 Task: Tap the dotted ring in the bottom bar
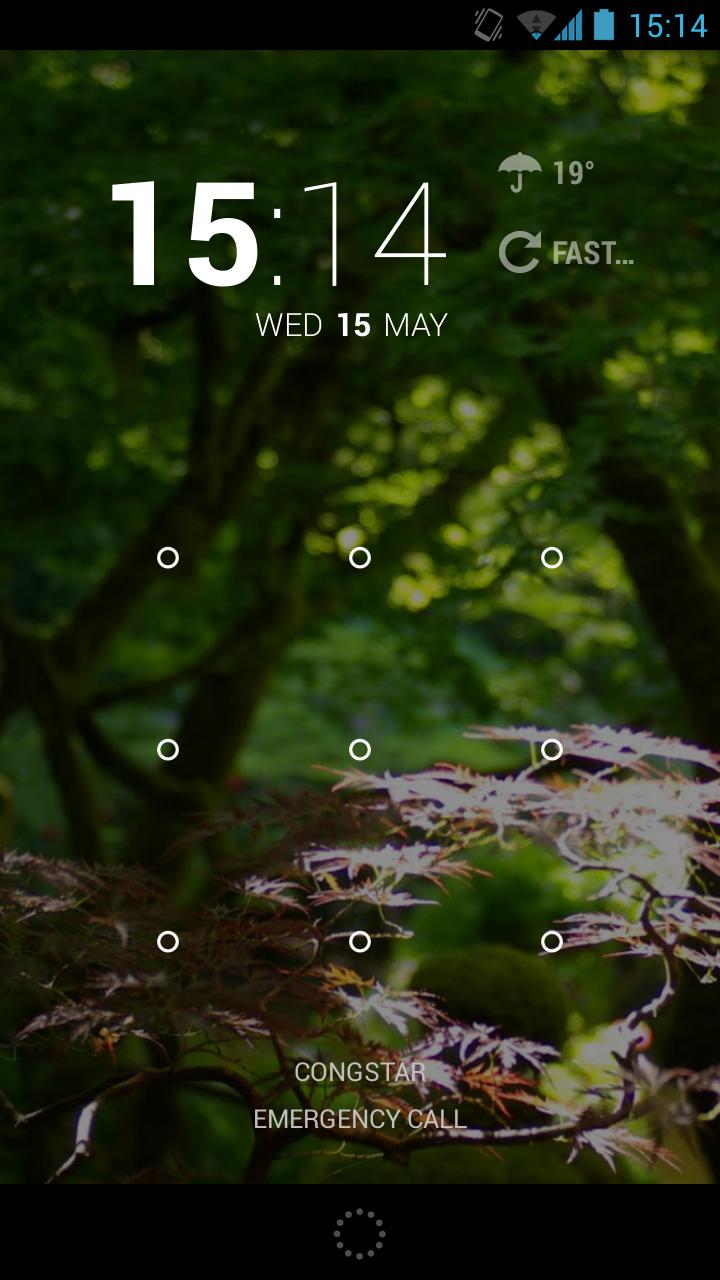pos(359,1234)
